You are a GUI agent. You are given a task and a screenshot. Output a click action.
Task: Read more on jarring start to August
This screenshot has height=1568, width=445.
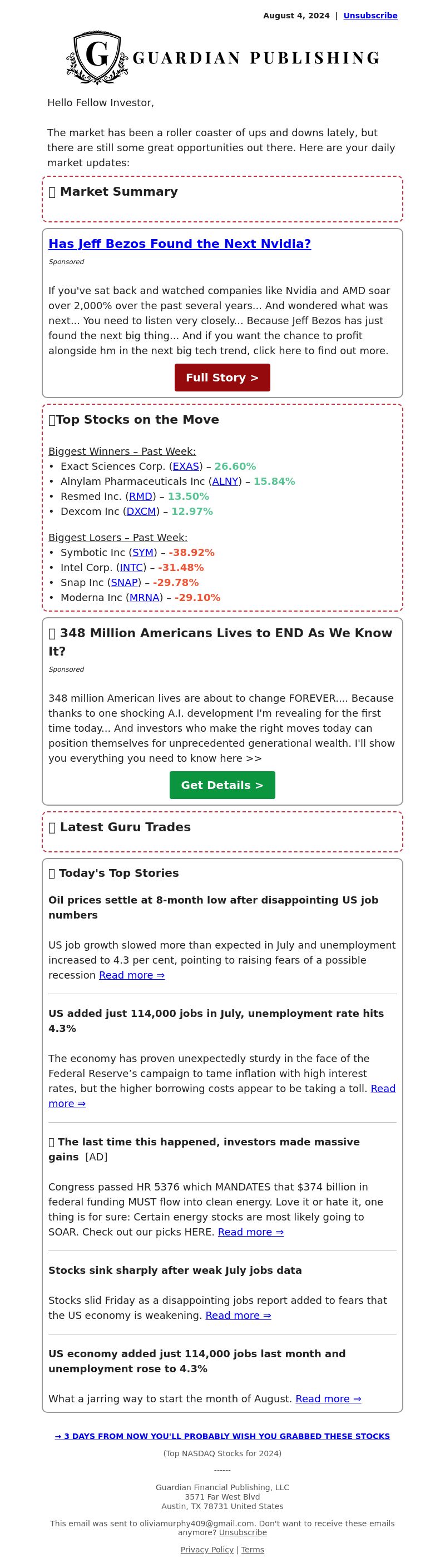coord(328,1399)
